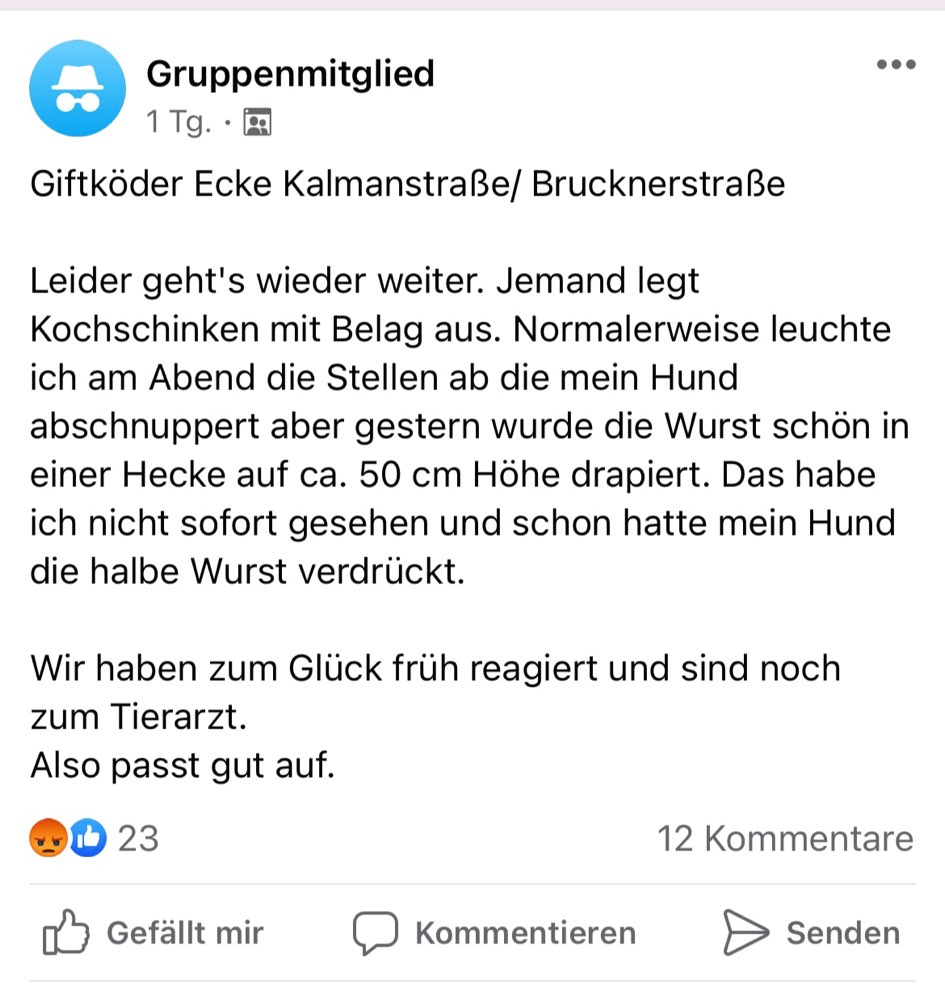Click the thumbs-up icon beside Gefällt mir

tap(65, 931)
